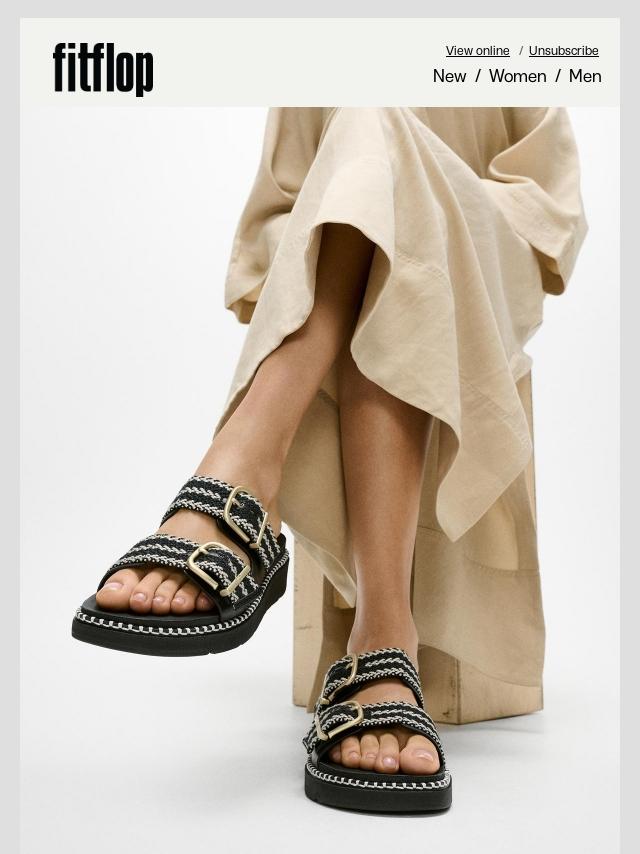
Task: Go to the New section
Action: pos(449,76)
